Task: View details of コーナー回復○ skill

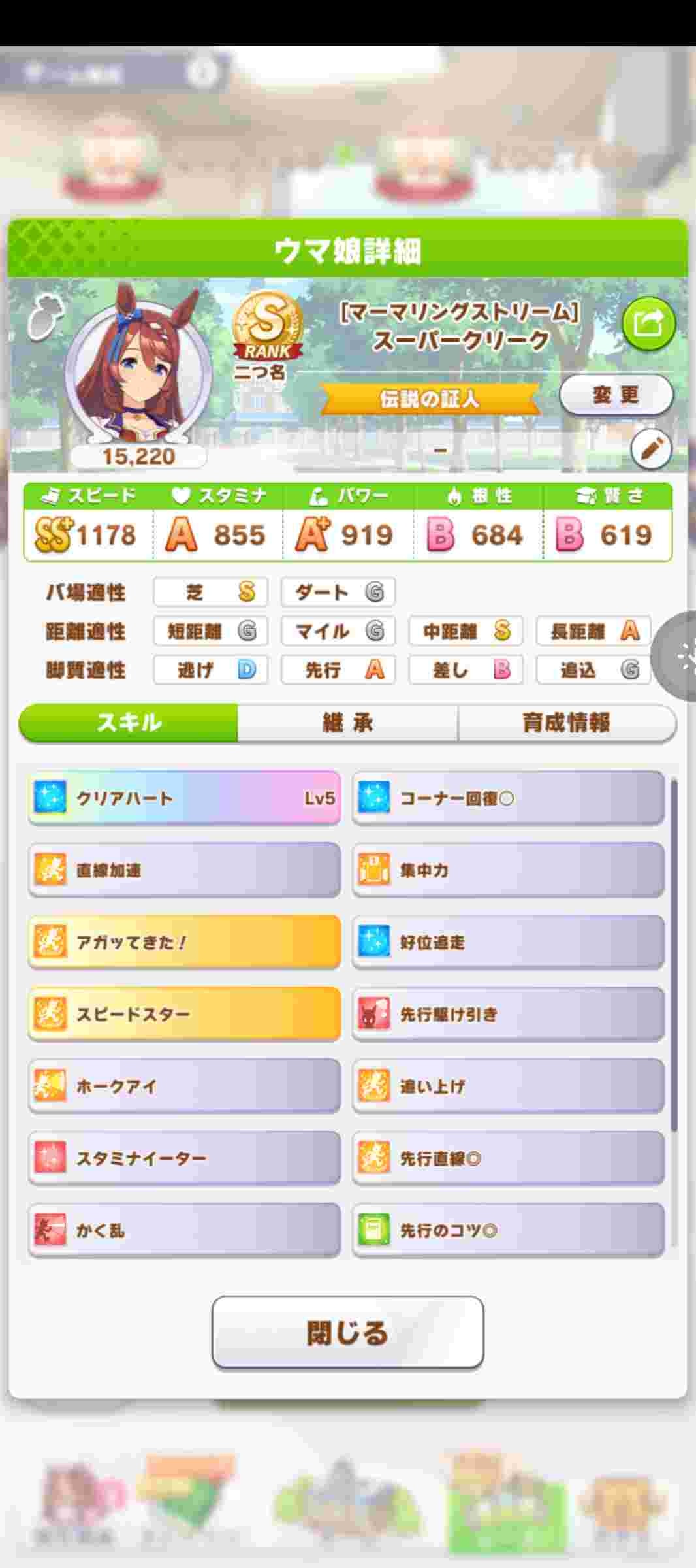Action: pos(508,798)
